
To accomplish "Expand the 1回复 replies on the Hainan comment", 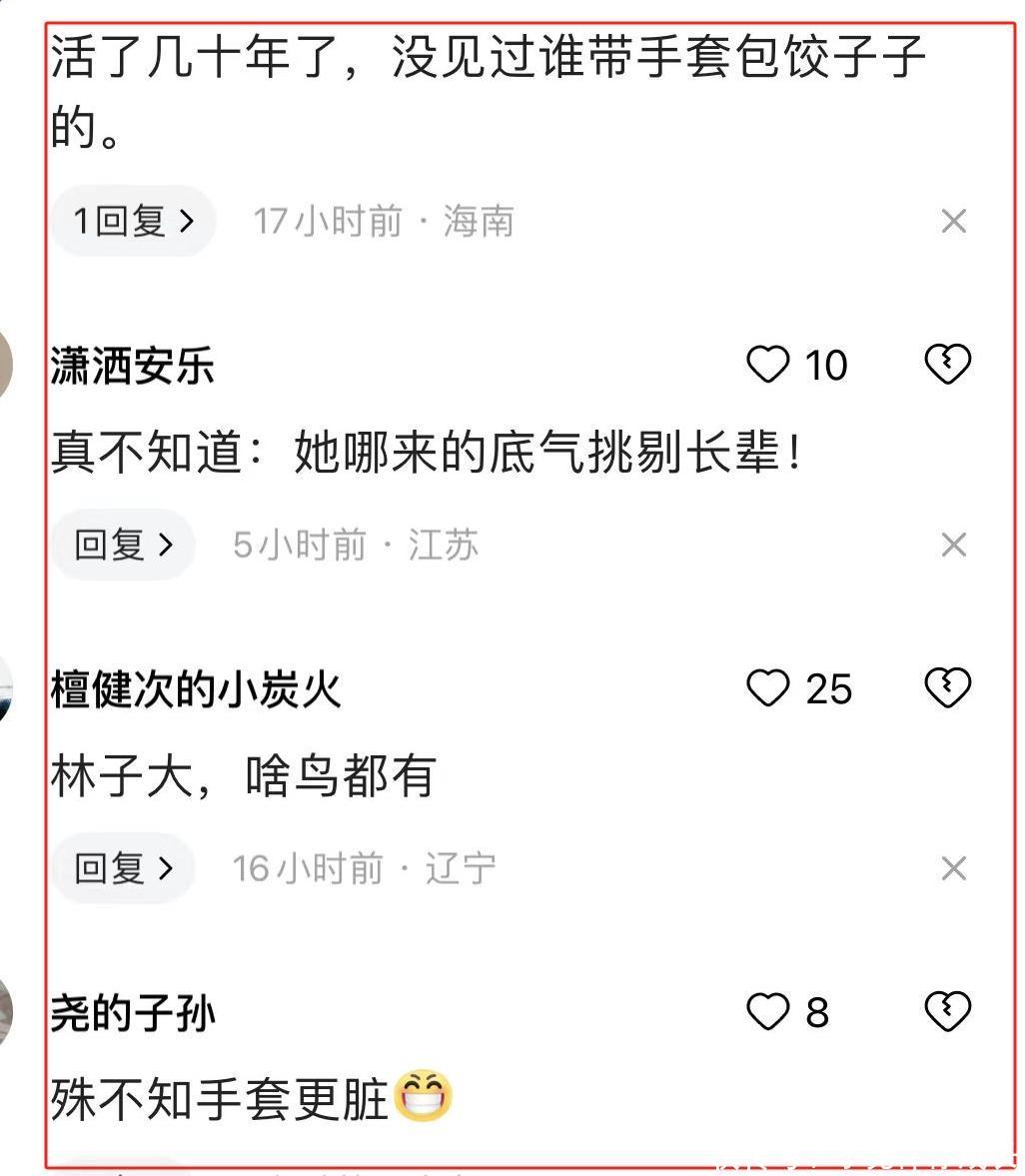I will click(x=133, y=221).
